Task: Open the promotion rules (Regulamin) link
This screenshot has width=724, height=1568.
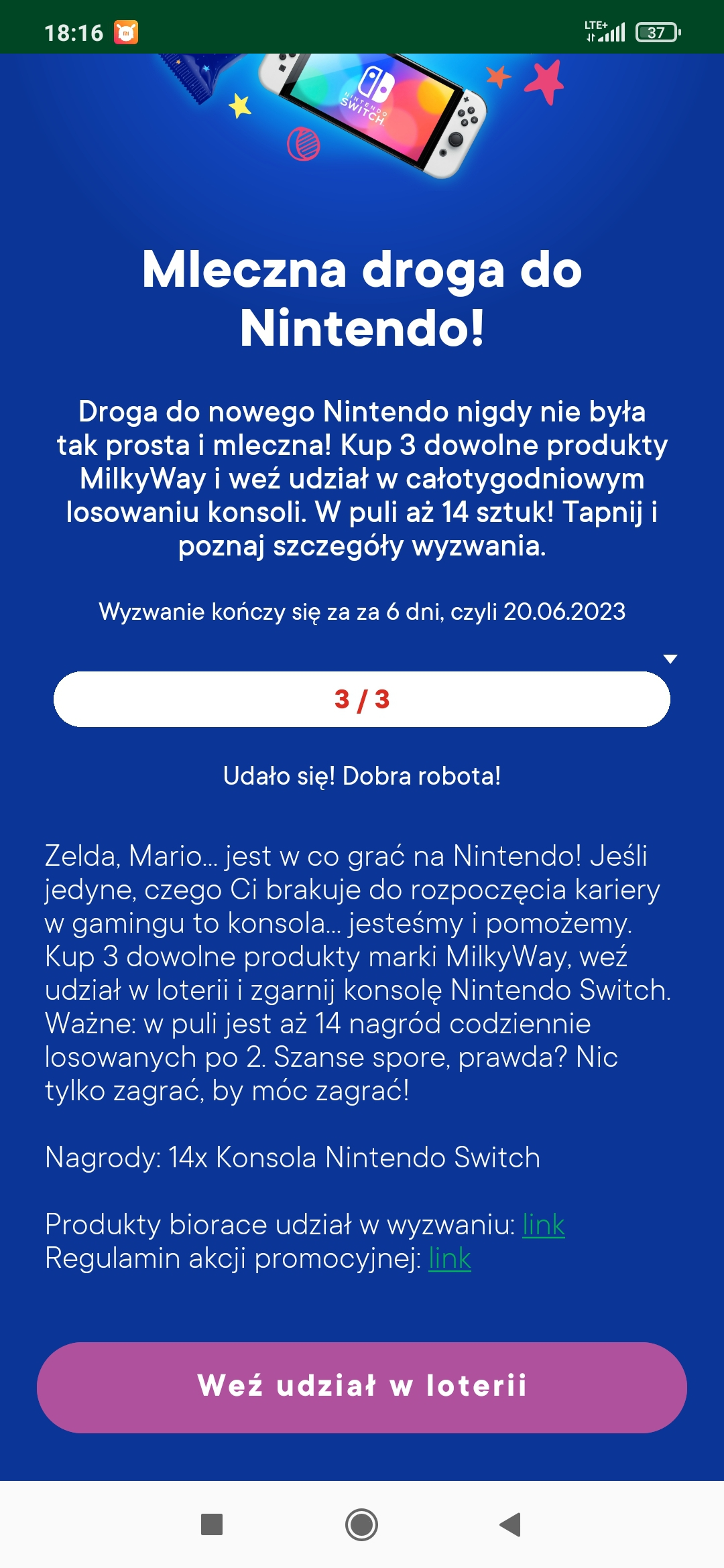Action: [x=449, y=1259]
